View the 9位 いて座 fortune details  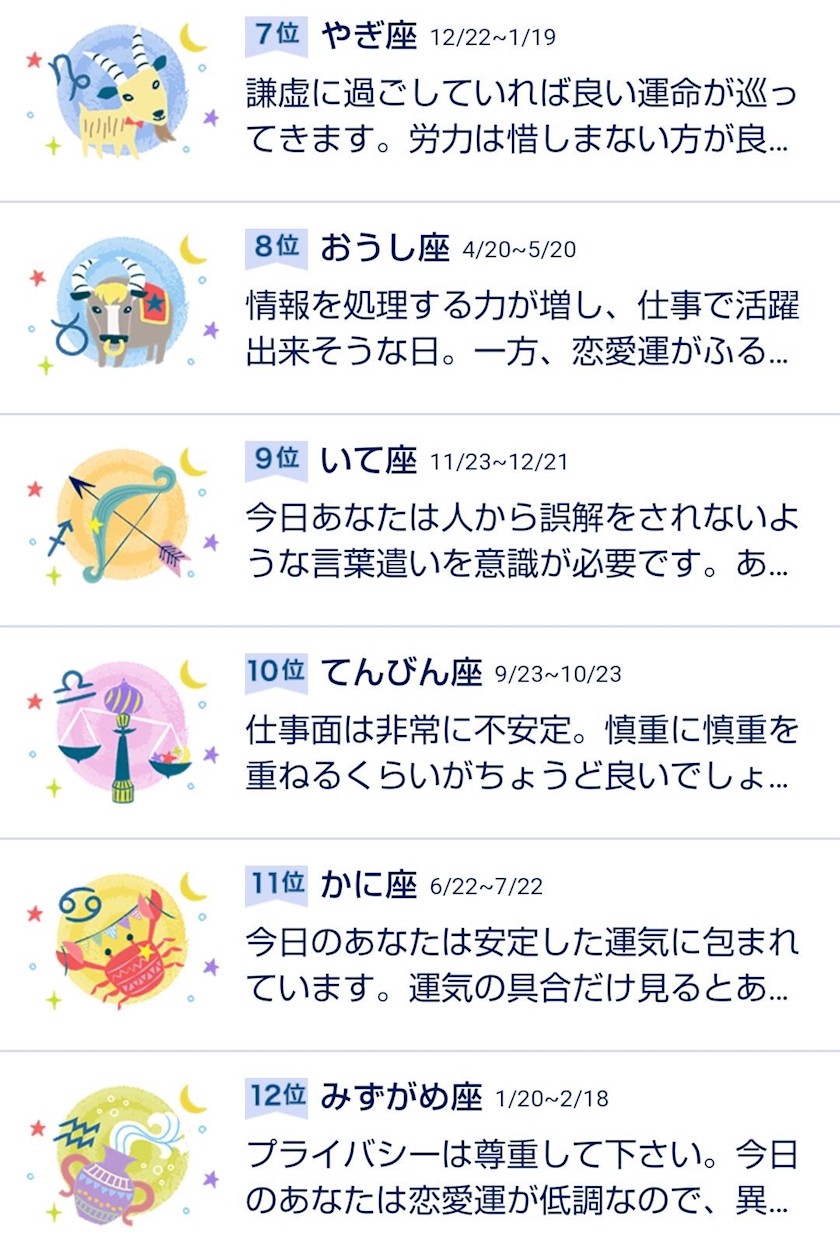pyautogui.click(x=420, y=520)
